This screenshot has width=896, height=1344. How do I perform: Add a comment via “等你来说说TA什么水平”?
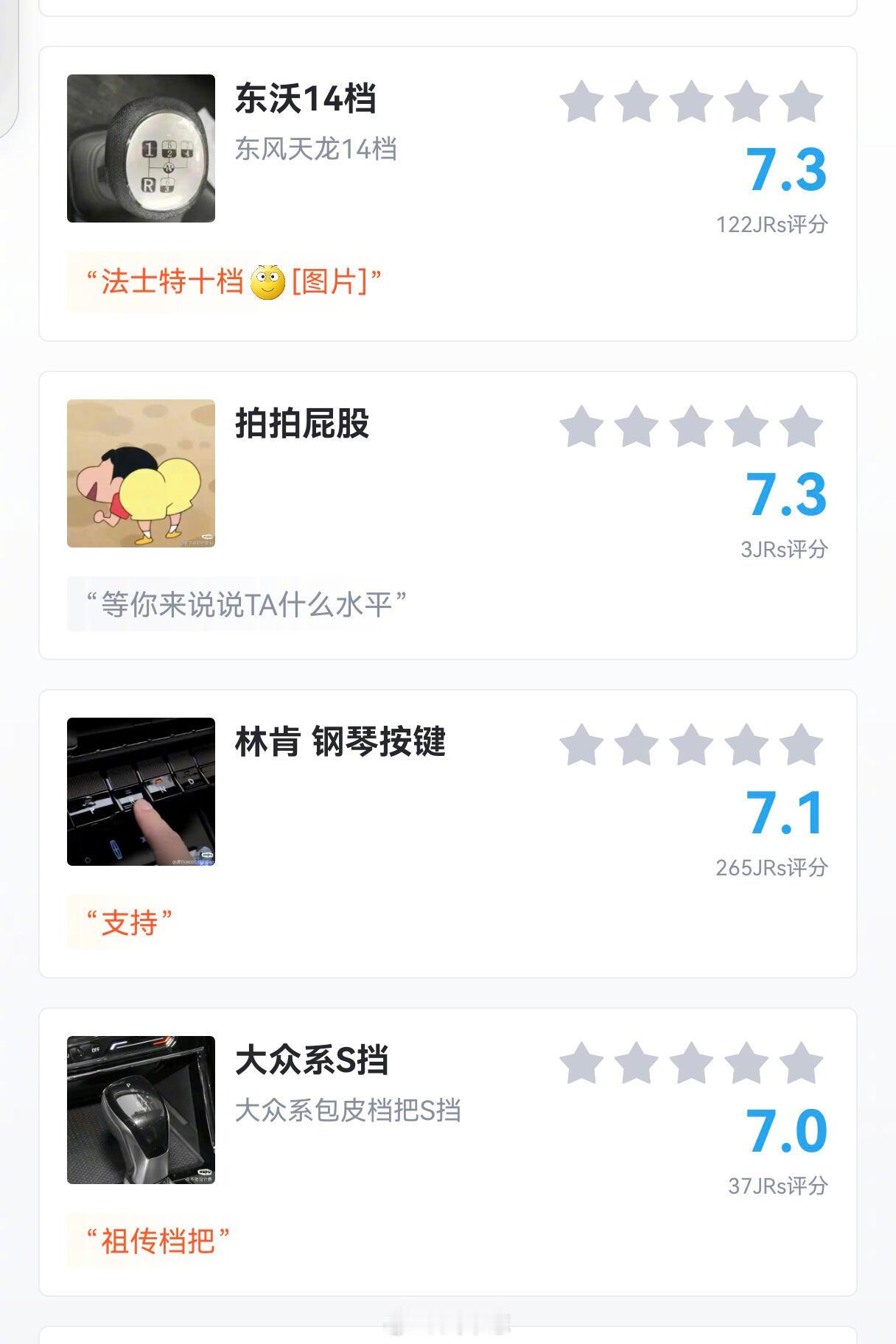click(x=246, y=604)
